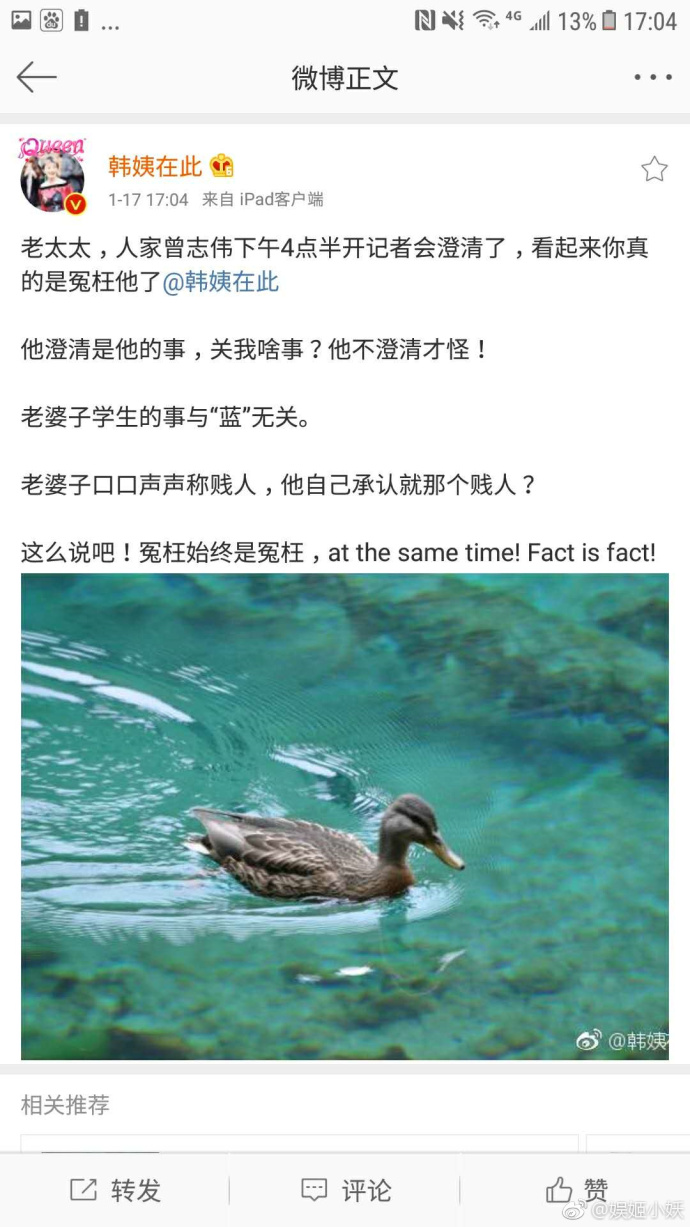This screenshot has width=690, height=1227.
Task: Go back using the top-left arrow
Action: (x=36, y=77)
